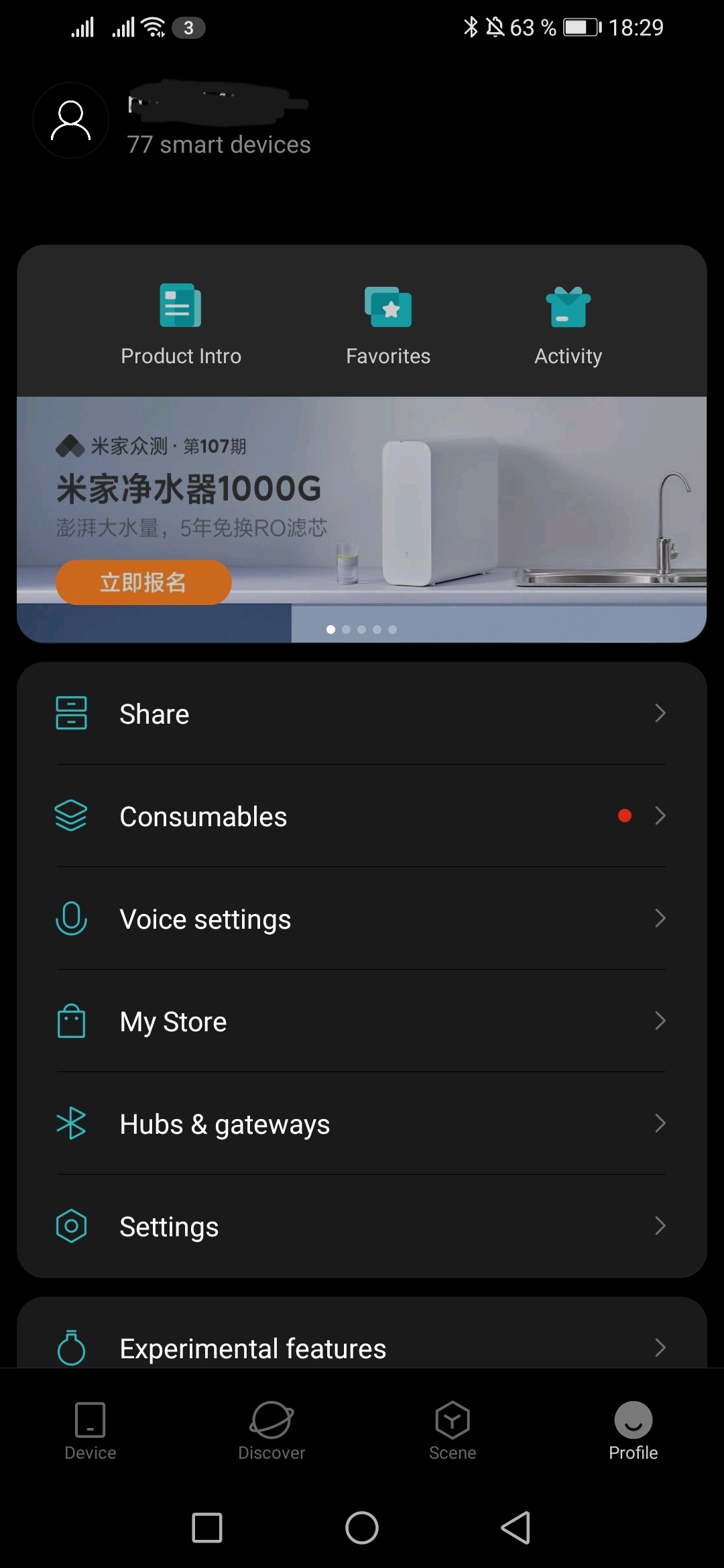Go back with the system back button
The image size is (724, 1568).
[516, 1528]
